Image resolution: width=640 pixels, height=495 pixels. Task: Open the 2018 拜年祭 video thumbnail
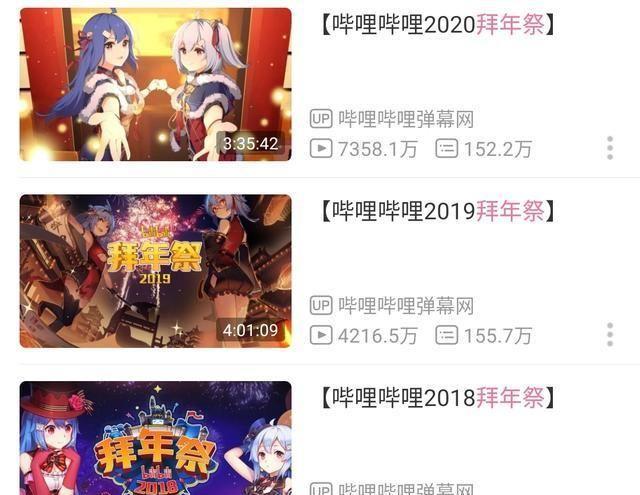tap(155, 440)
